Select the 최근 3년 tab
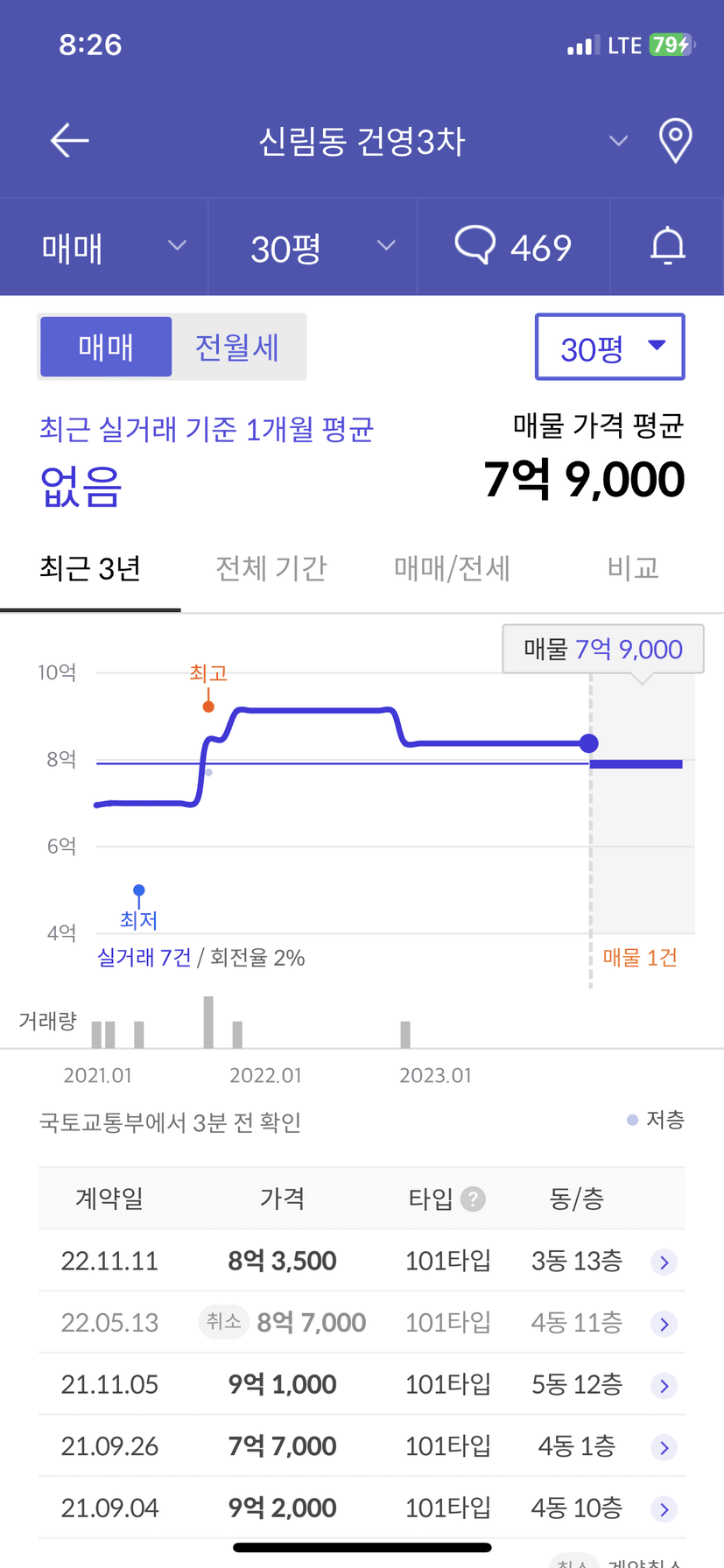Viewport: 724px width, 1568px height. point(90,569)
